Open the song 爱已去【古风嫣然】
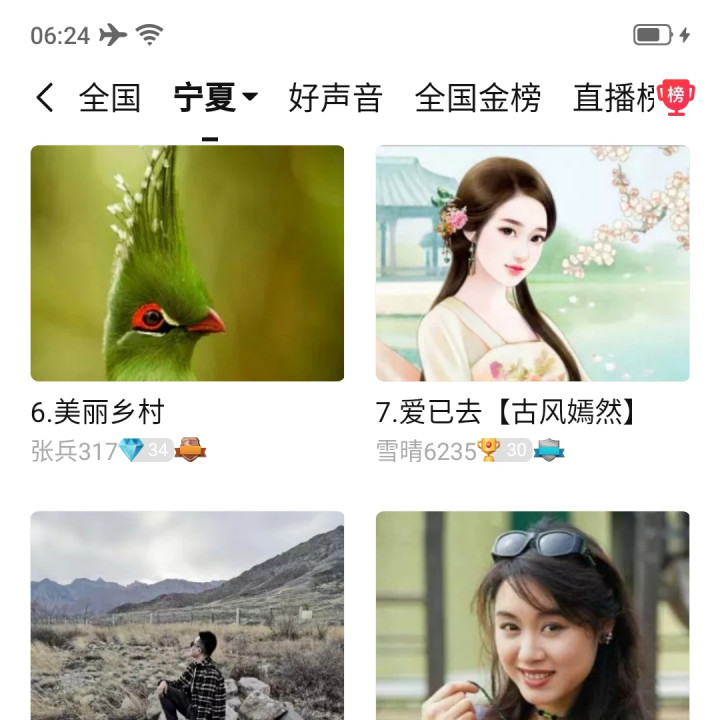Screen dimensions: 720x720 coord(532,264)
